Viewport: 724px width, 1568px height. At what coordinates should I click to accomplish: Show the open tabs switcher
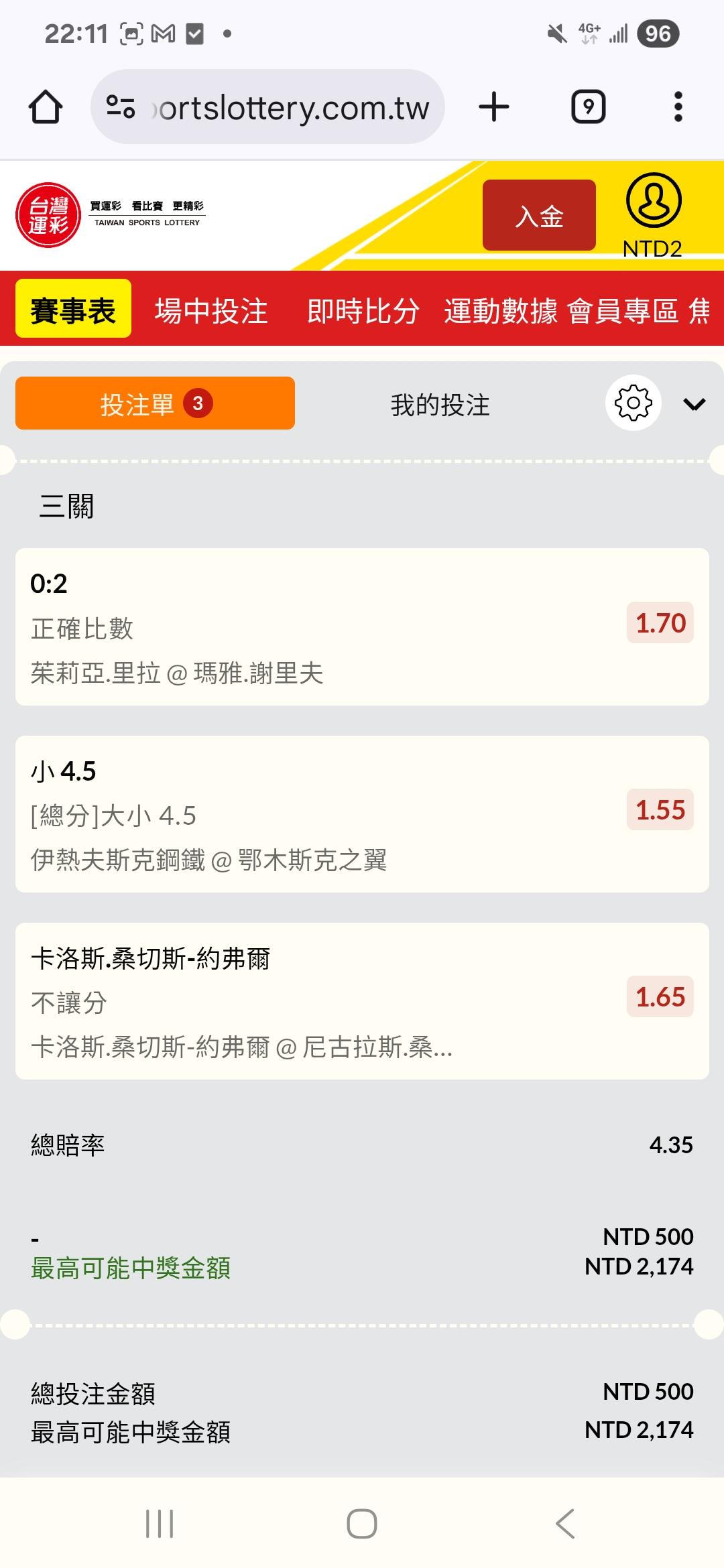click(x=588, y=107)
